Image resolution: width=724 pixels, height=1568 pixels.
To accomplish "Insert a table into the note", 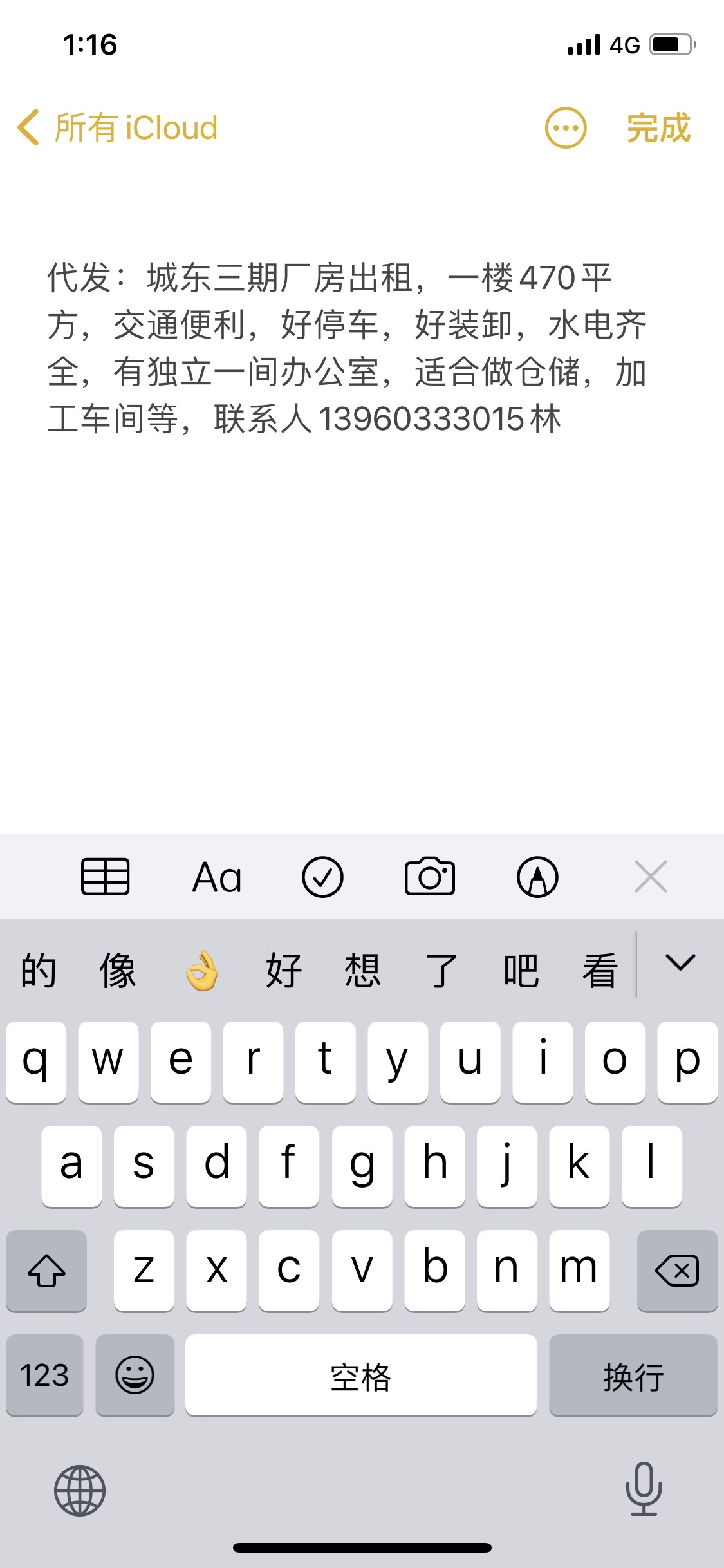I will [106, 877].
